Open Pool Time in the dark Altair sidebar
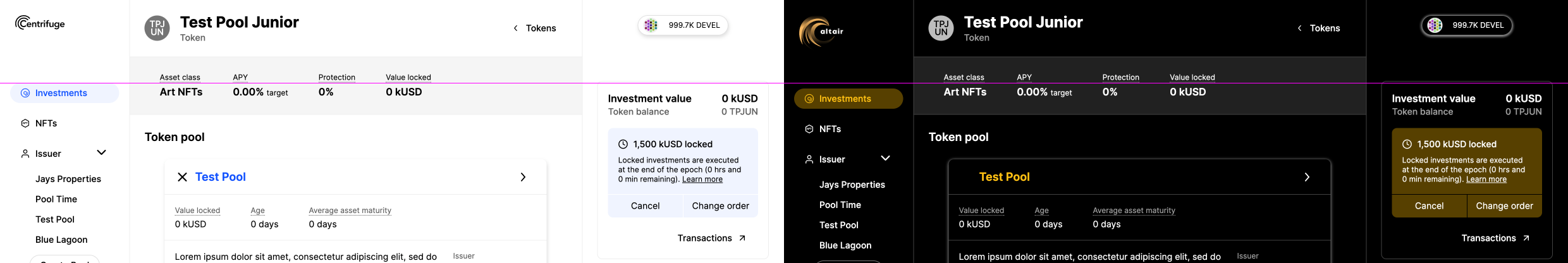1568x263 pixels. pyautogui.click(x=840, y=205)
